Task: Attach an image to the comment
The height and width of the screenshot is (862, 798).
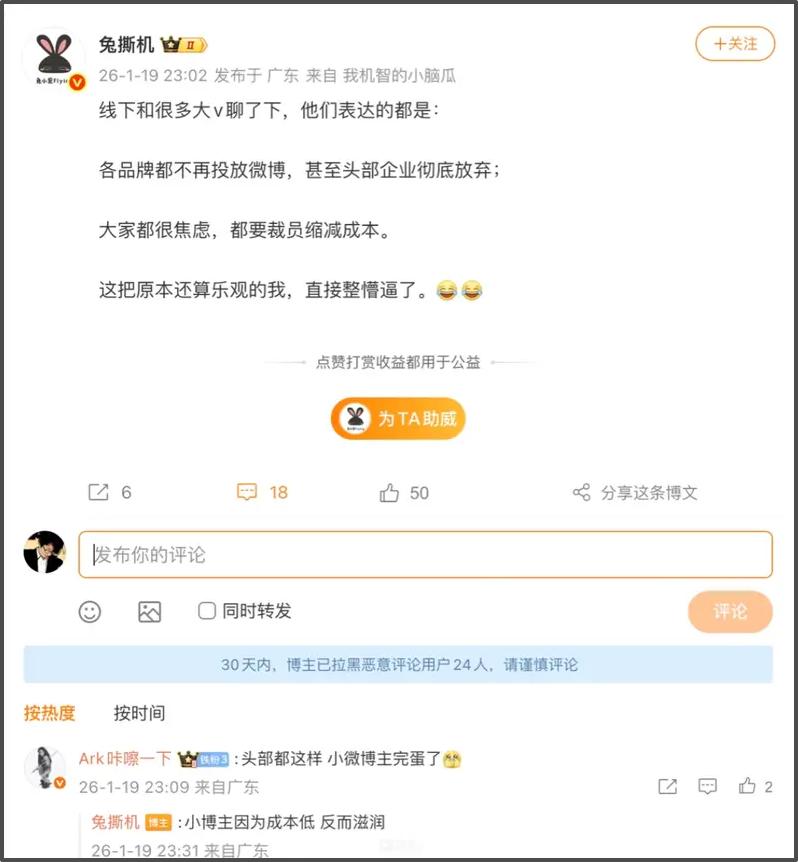Action: point(149,611)
